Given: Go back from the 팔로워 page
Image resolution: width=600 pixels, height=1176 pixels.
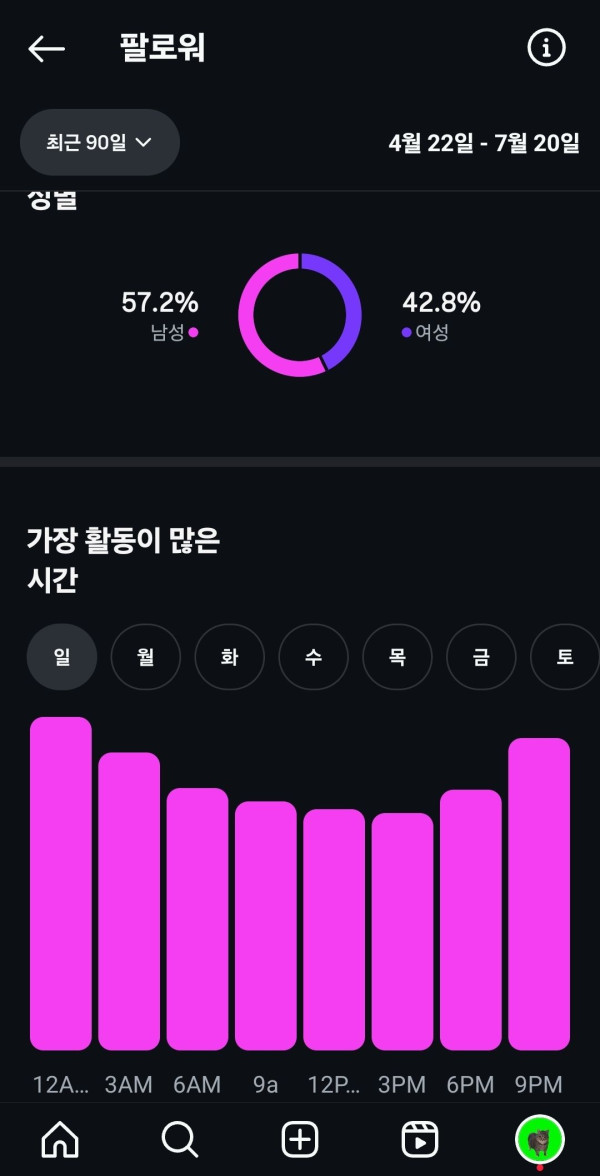Looking at the screenshot, I should [46, 48].
